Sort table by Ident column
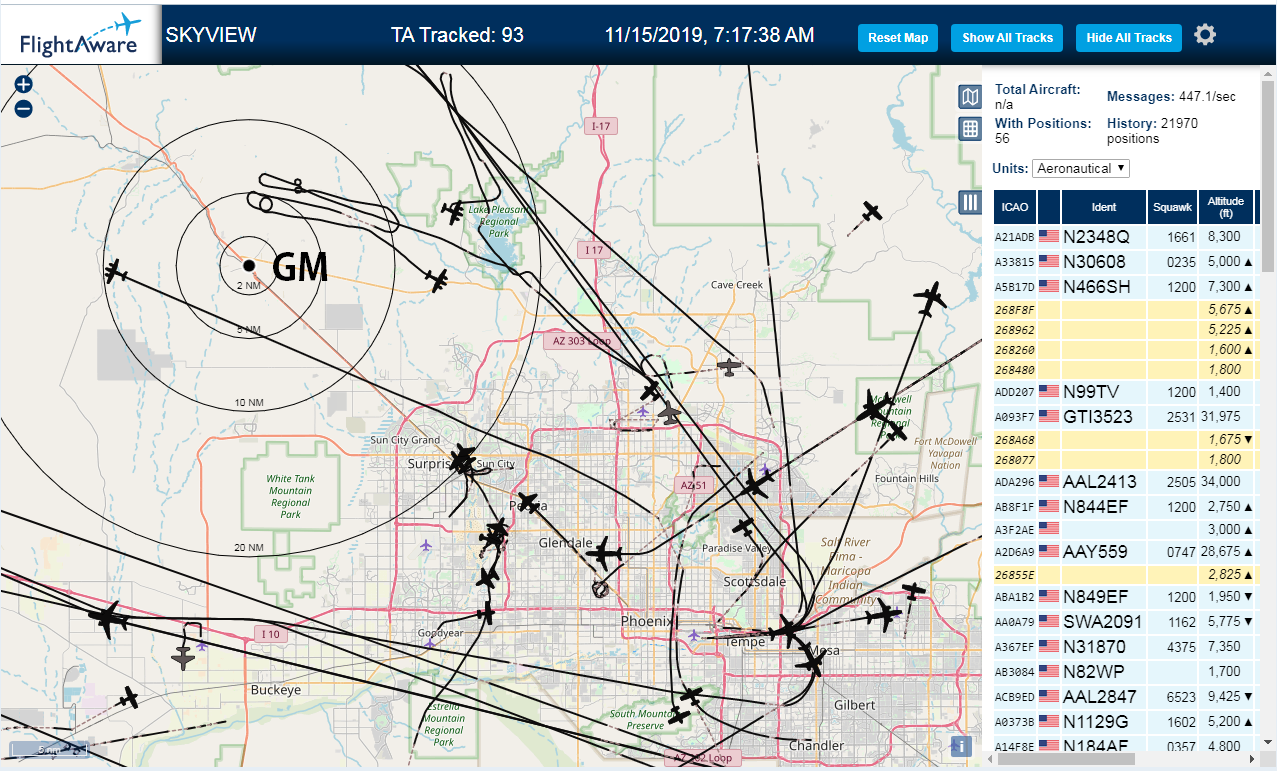This screenshot has width=1277, height=771. pyautogui.click(x=1104, y=207)
